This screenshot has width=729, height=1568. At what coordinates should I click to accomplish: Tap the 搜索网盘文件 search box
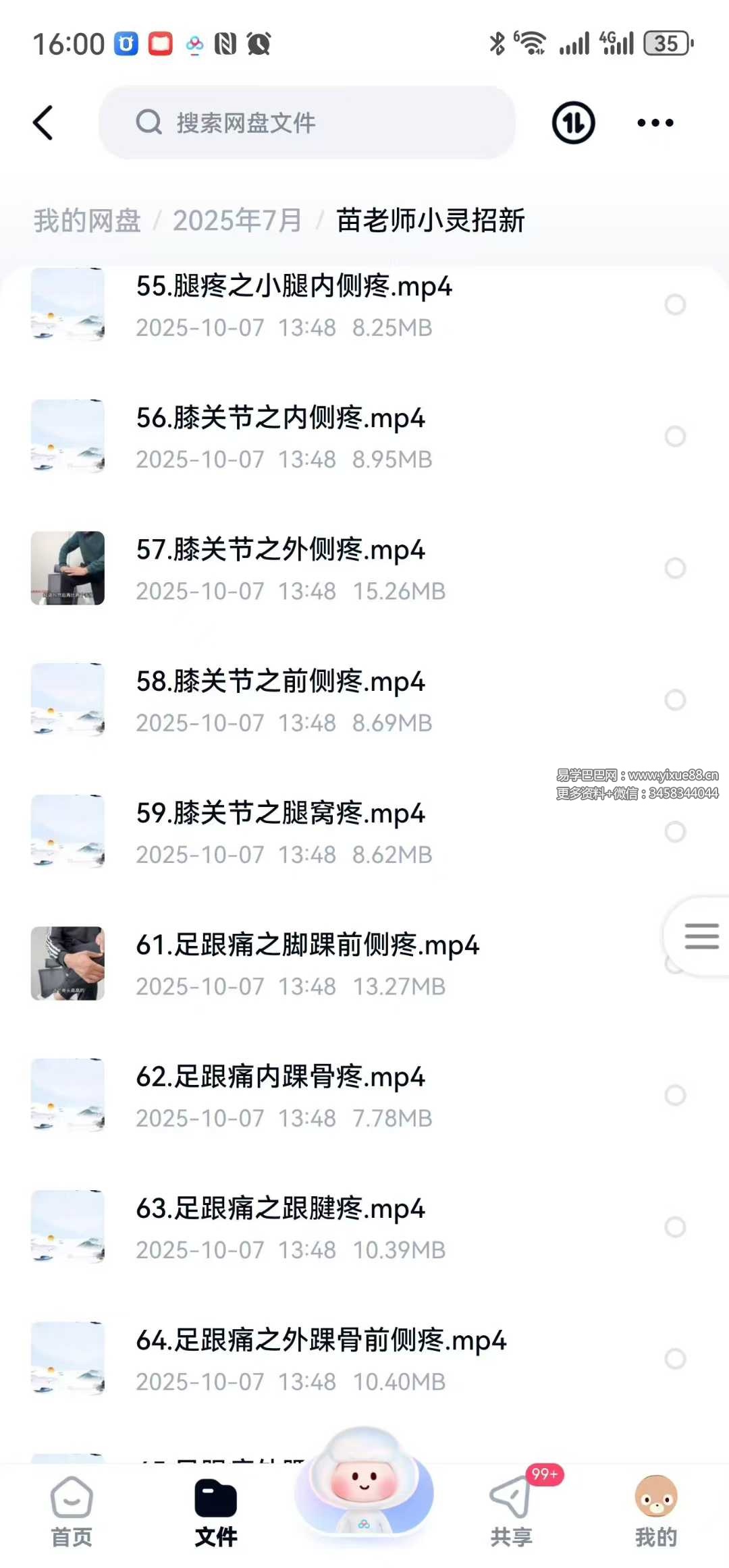tap(307, 123)
